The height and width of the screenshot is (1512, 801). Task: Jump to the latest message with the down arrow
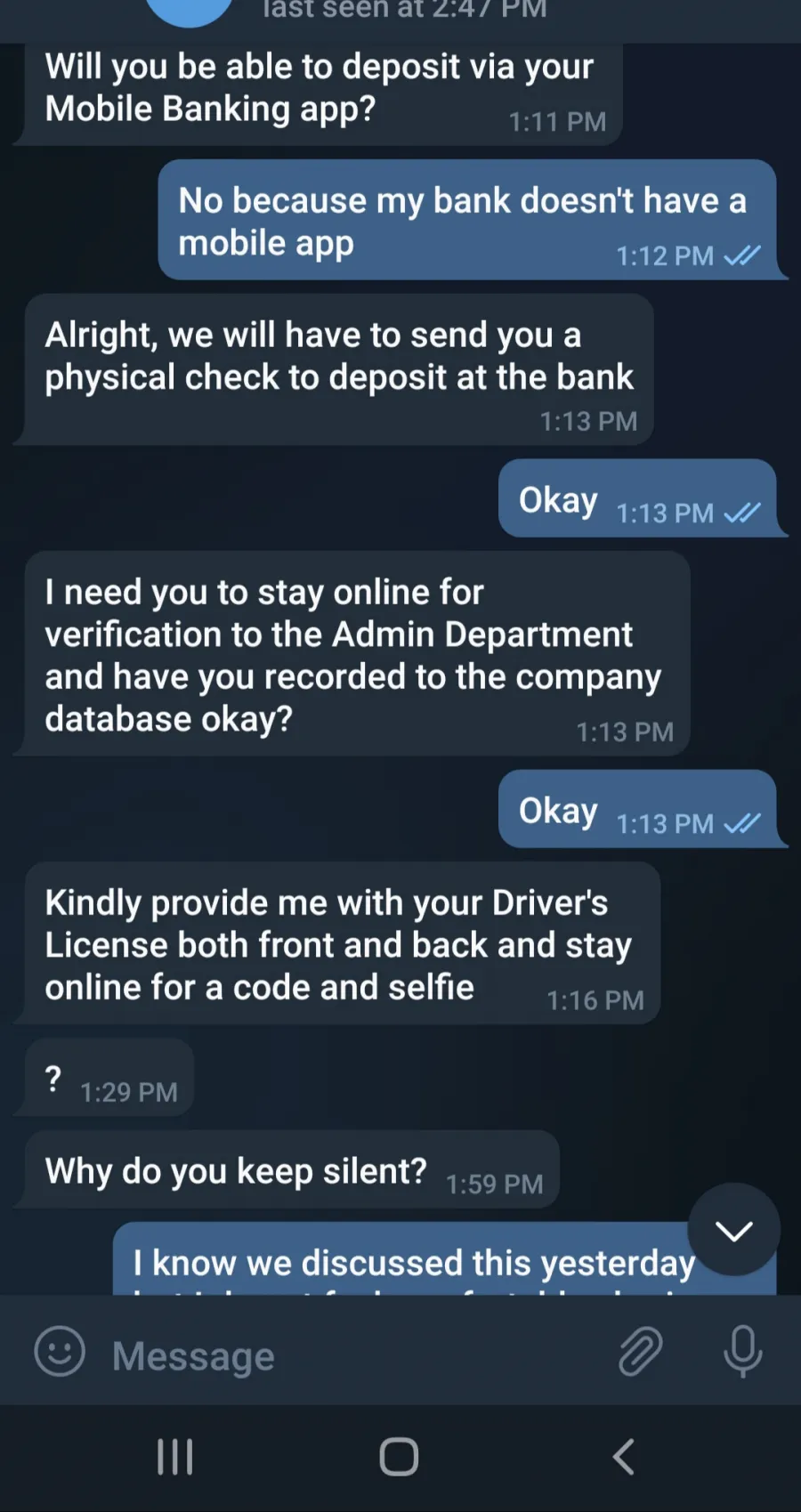tap(734, 1230)
